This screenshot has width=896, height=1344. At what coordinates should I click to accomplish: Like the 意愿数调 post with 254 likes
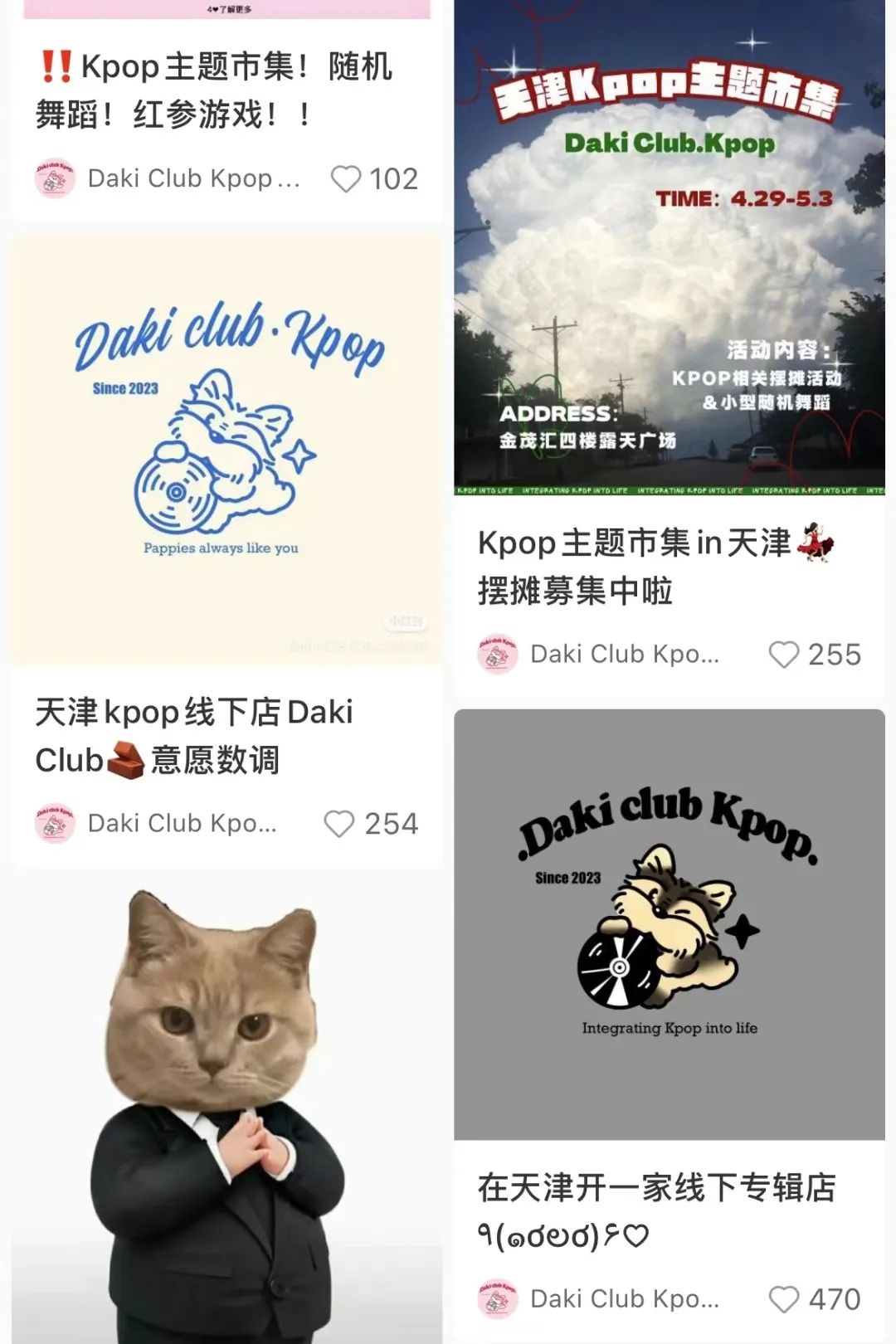tap(338, 824)
